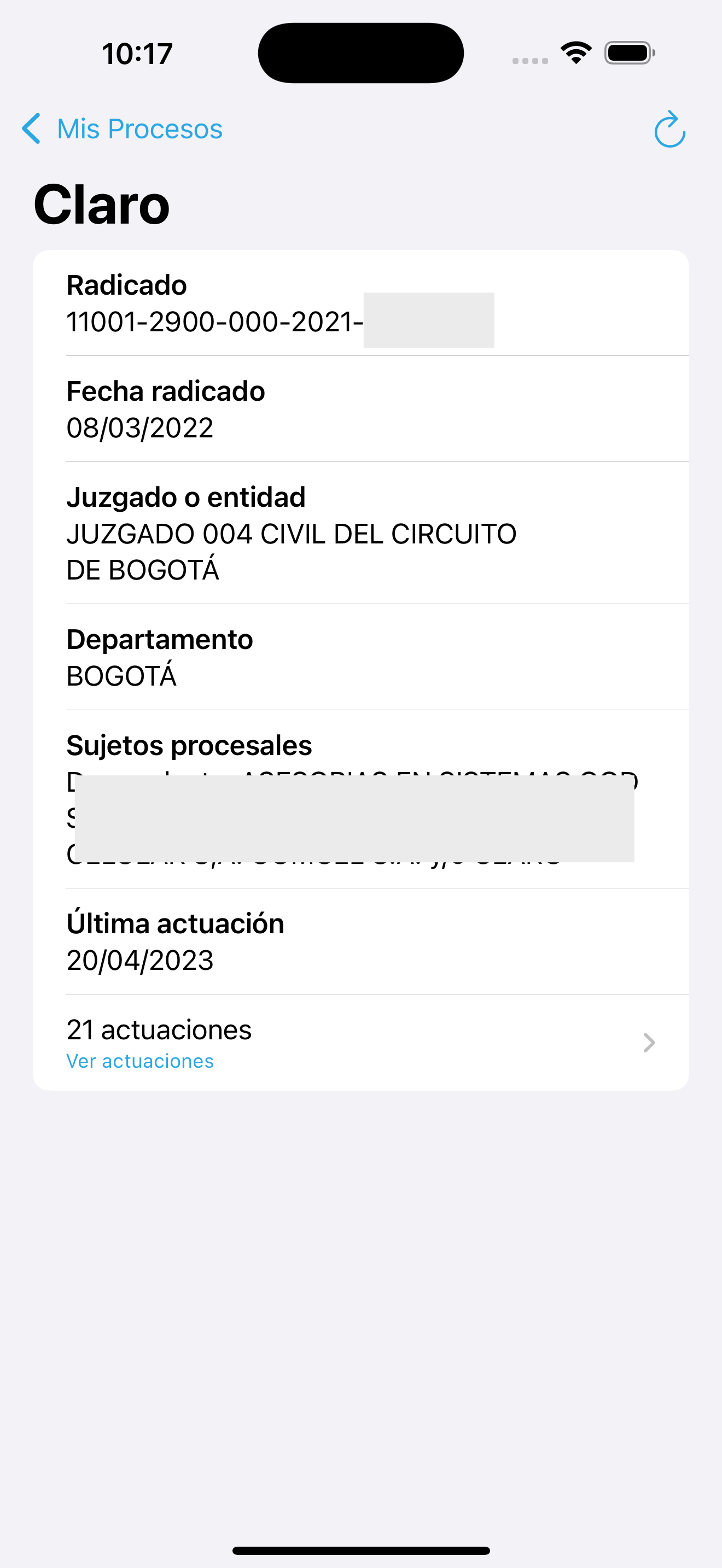722x1568 pixels.
Task: Tap the clock showing 10:17
Action: pos(135,53)
